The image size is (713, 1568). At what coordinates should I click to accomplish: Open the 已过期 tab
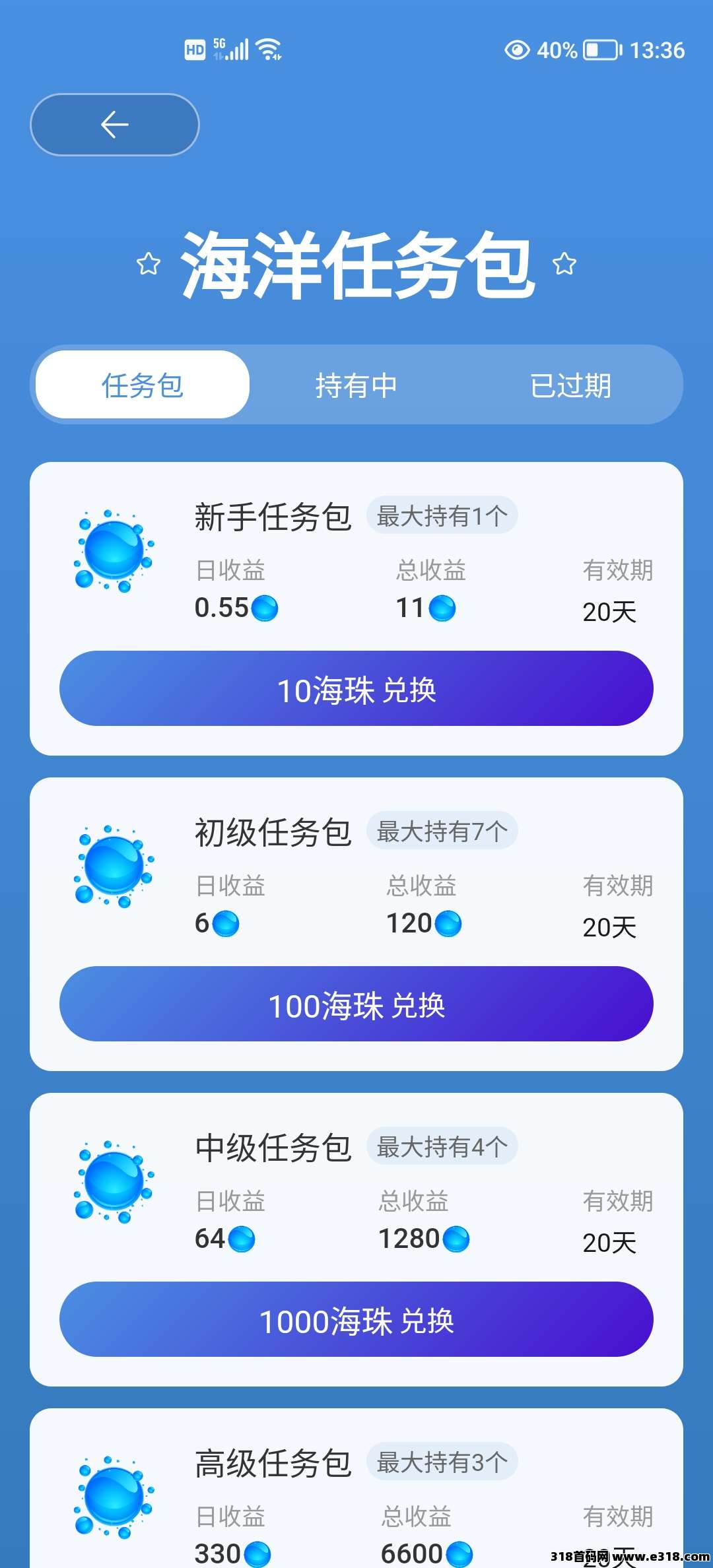pyautogui.click(x=570, y=385)
